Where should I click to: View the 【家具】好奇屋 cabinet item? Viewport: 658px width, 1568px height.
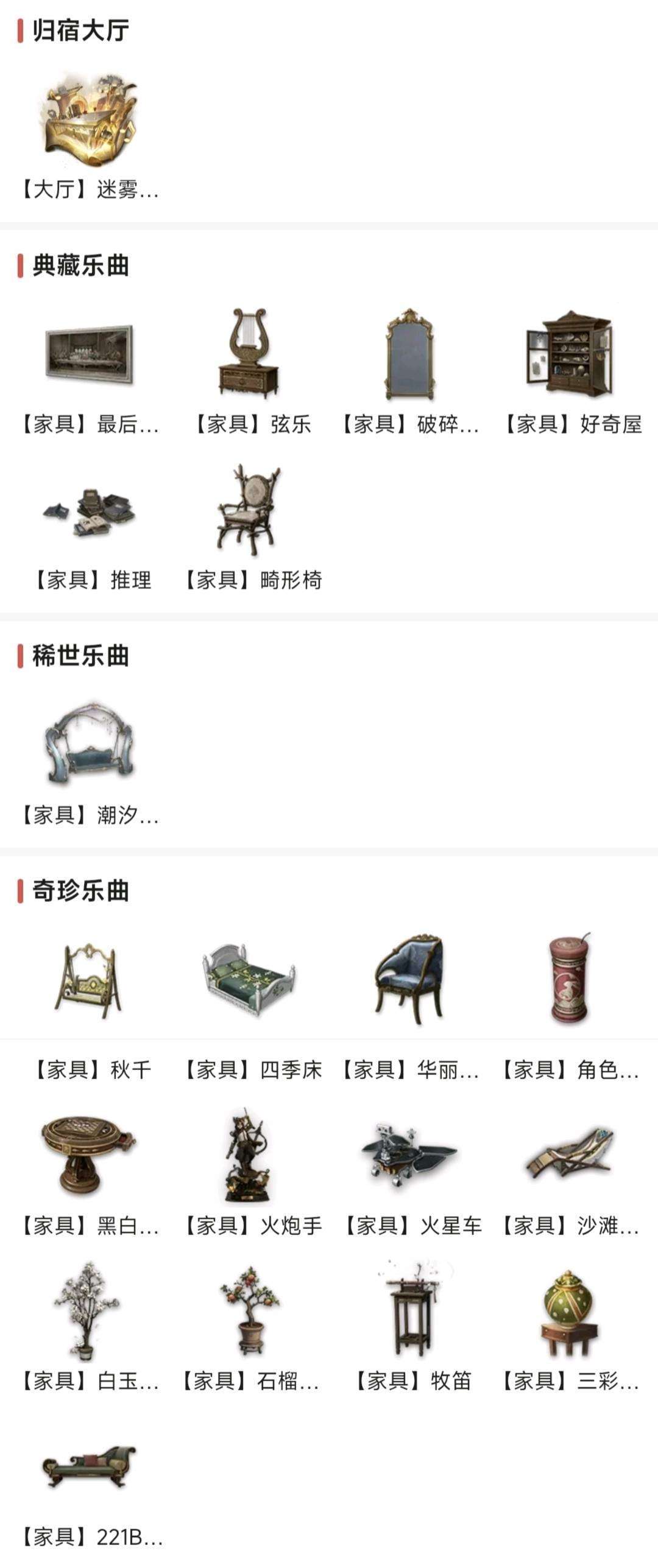[570, 355]
